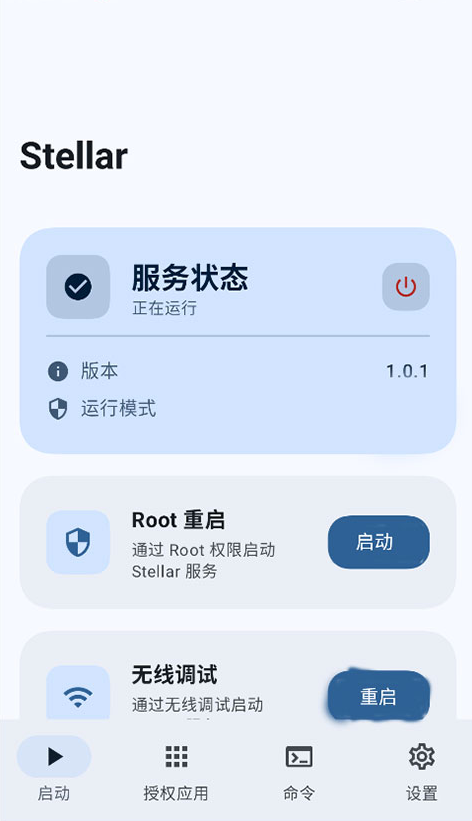Tap the red power icon to stop service

click(x=406, y=287)
